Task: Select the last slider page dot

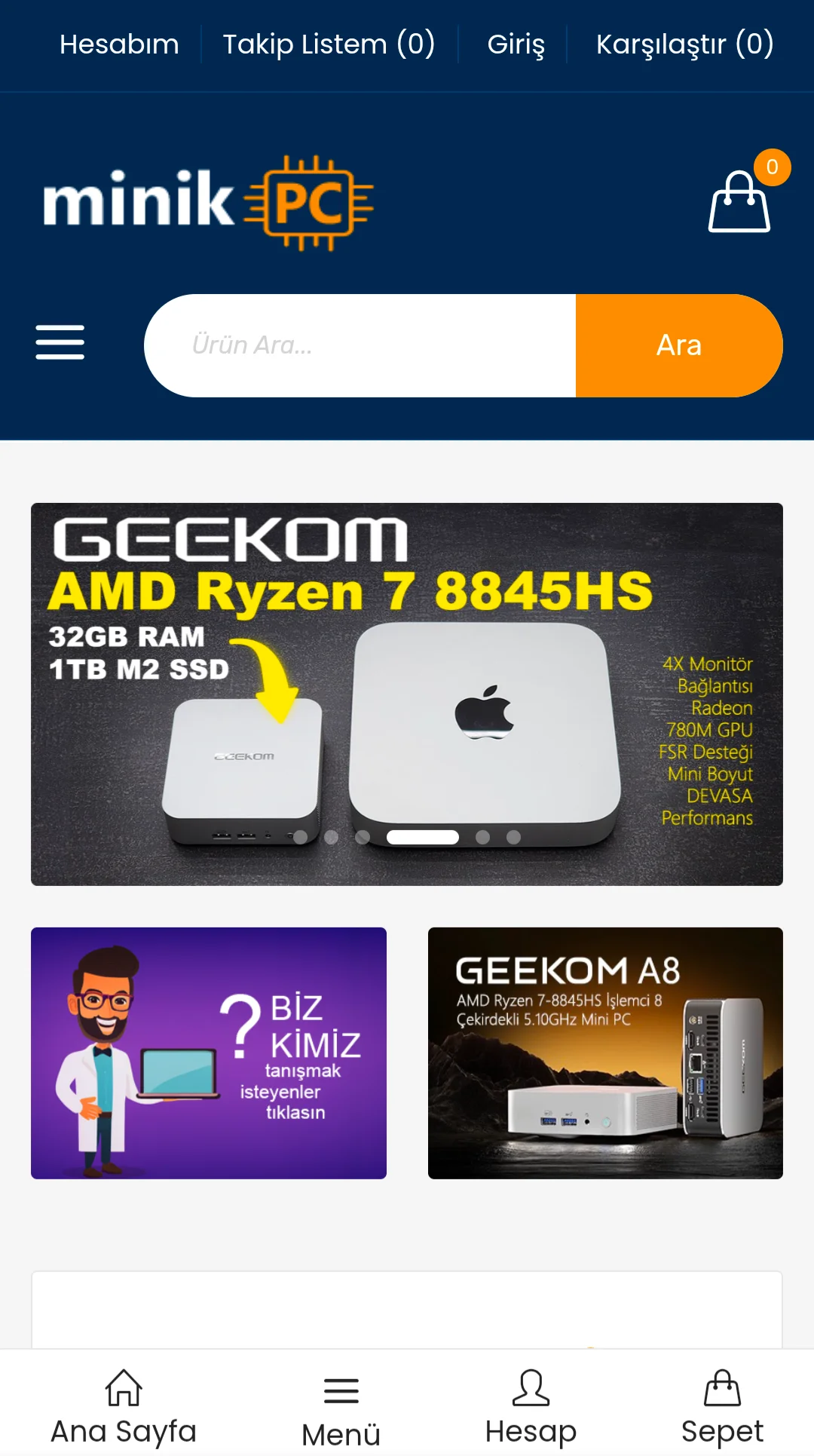Action: click(x=513, y=837)
